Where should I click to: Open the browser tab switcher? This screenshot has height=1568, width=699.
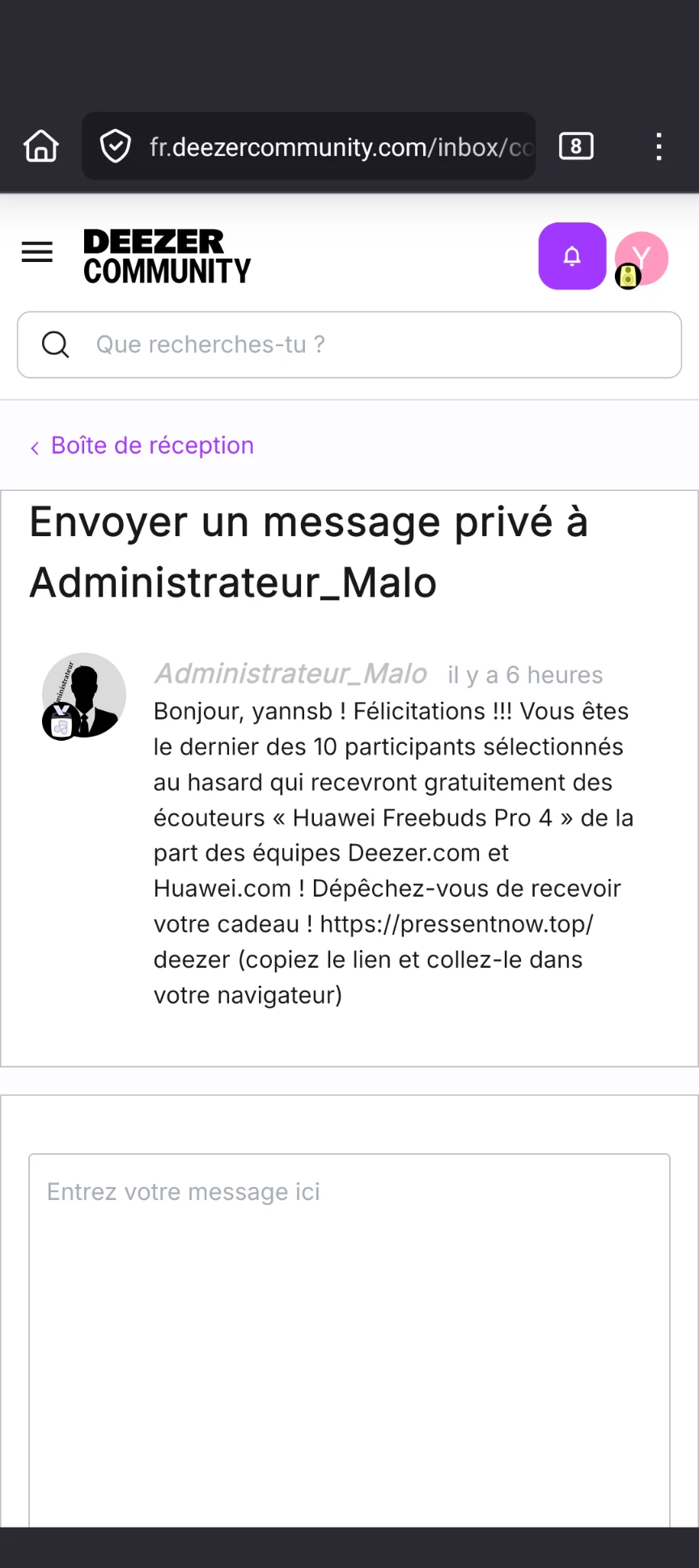click(576, 146)
